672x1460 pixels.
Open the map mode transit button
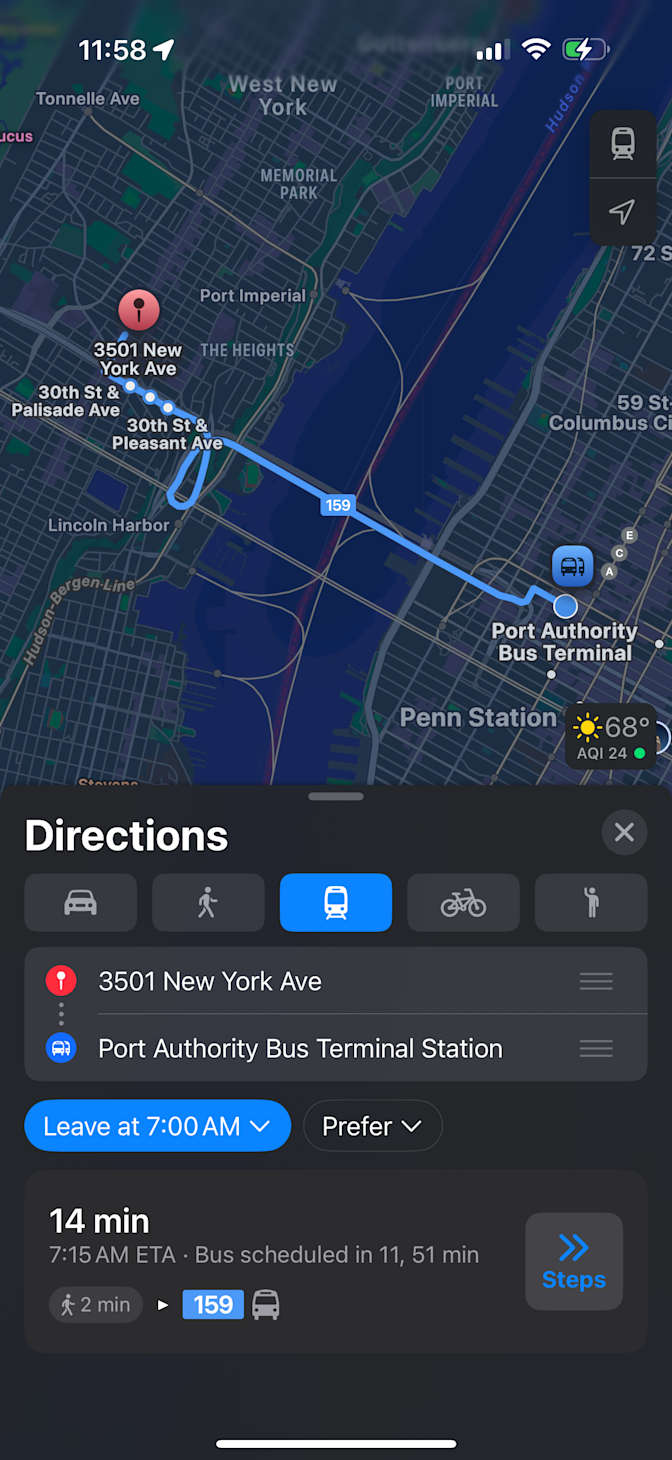[x=623, y=144]
